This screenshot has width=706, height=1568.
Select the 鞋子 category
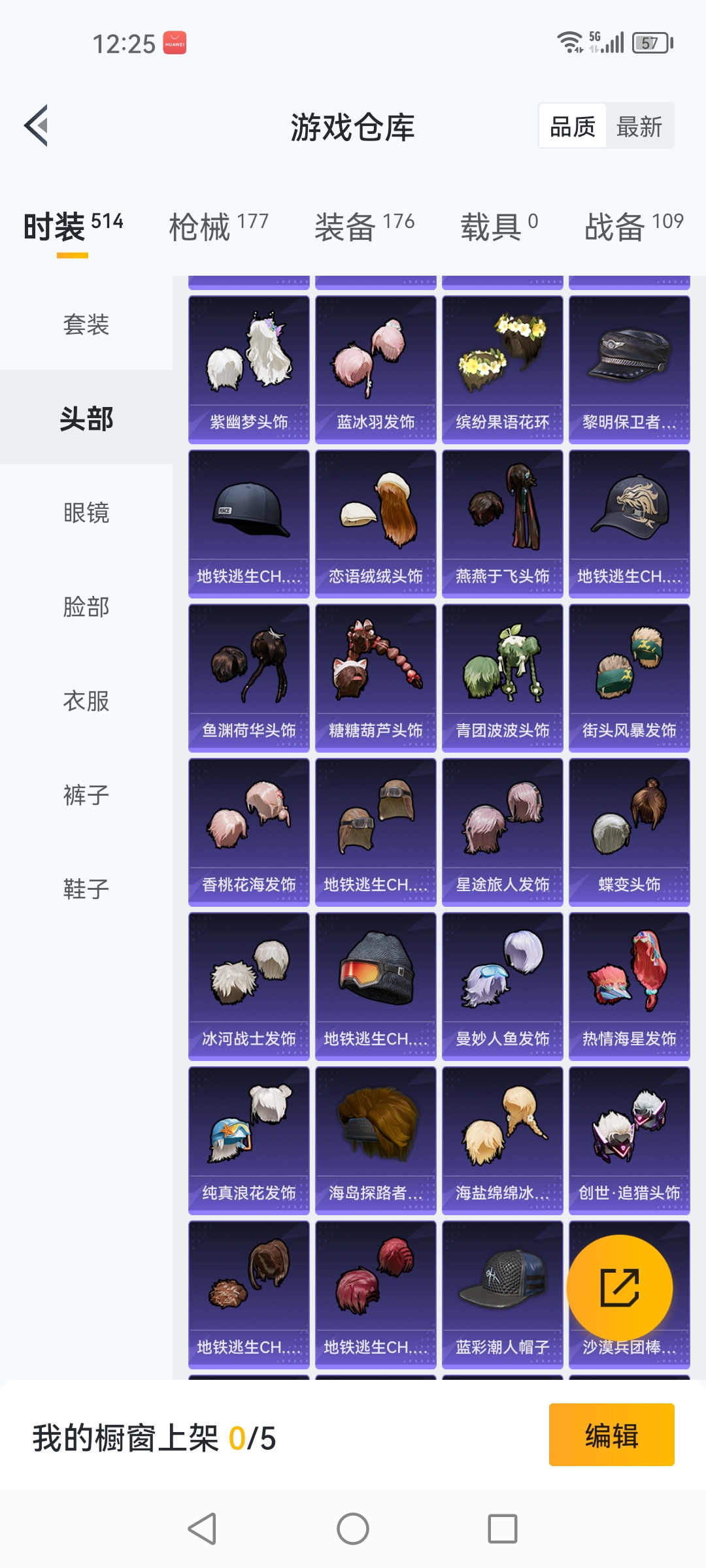[86, 889]
